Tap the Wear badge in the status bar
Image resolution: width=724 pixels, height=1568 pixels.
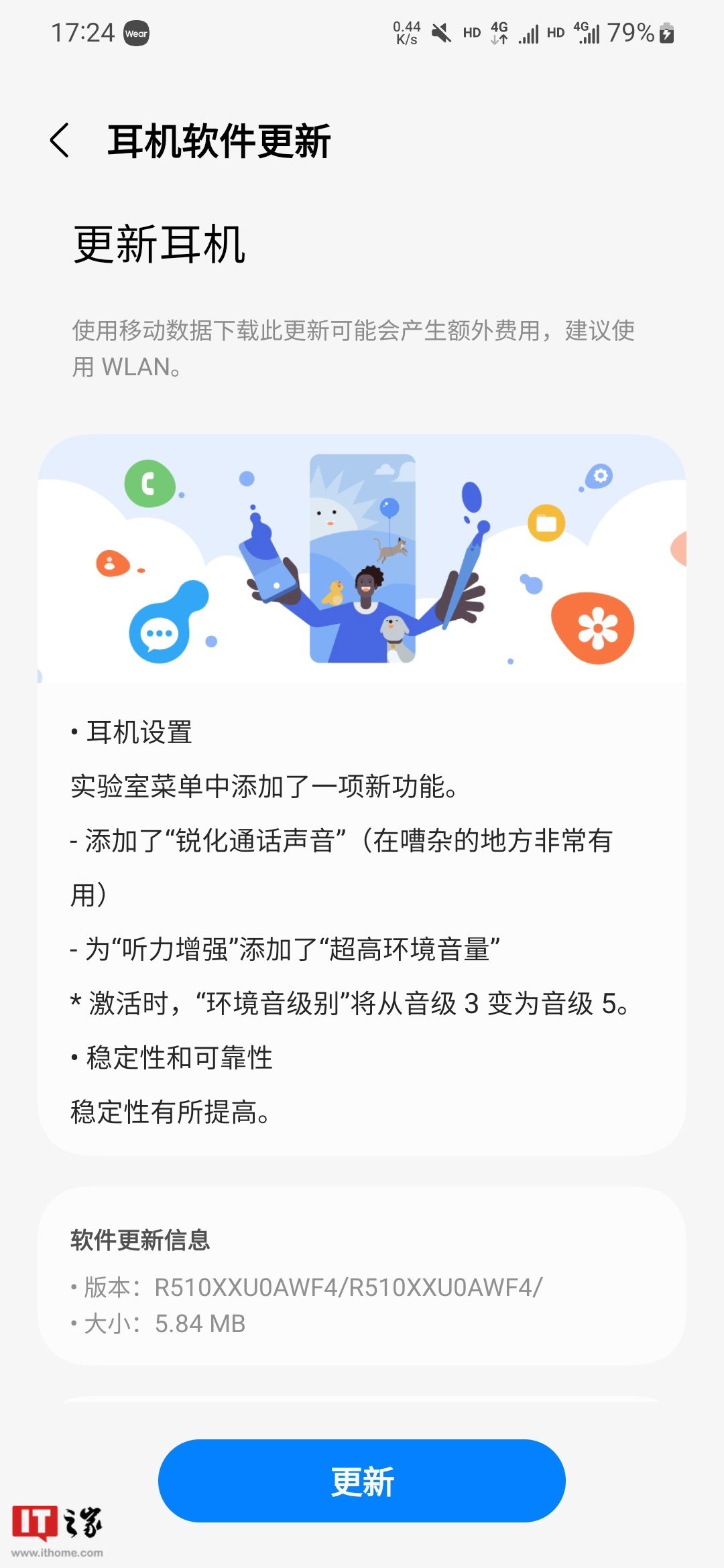tap(137, 34)
